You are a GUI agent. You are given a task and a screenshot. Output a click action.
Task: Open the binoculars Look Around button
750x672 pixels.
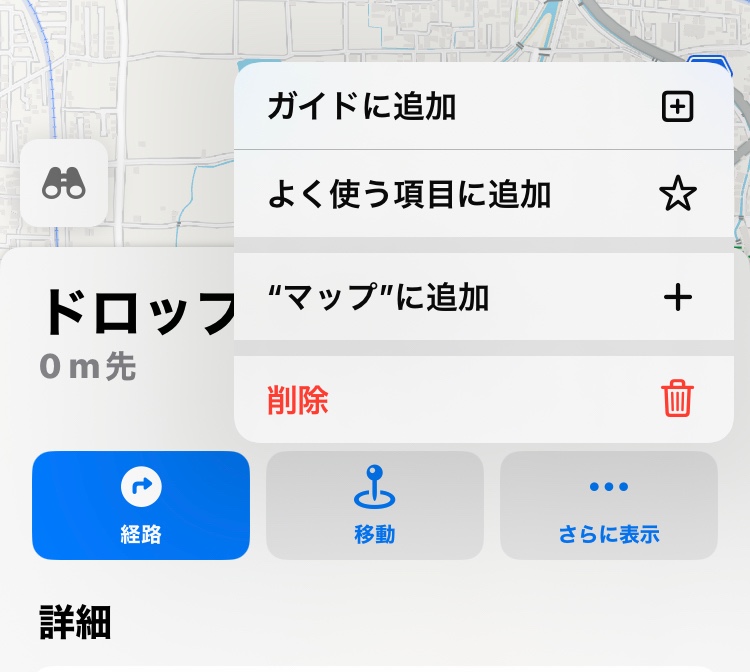(64, 183)
